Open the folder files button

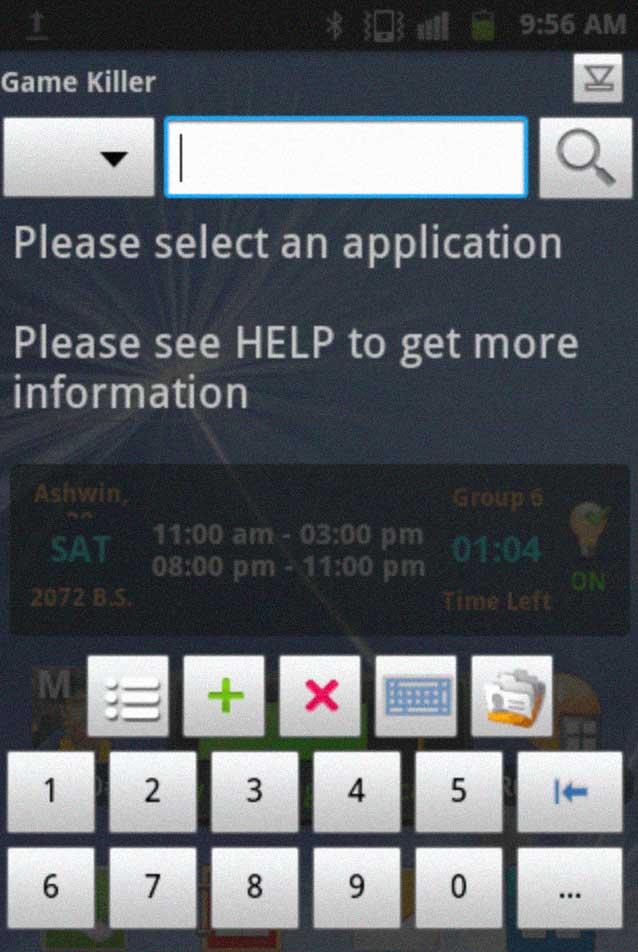coord(512,696)
